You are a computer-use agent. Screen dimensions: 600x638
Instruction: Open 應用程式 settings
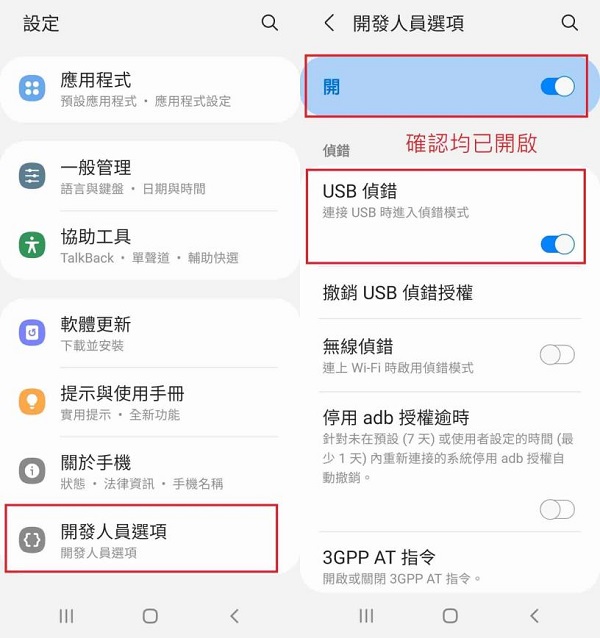(x=150, y=88)
